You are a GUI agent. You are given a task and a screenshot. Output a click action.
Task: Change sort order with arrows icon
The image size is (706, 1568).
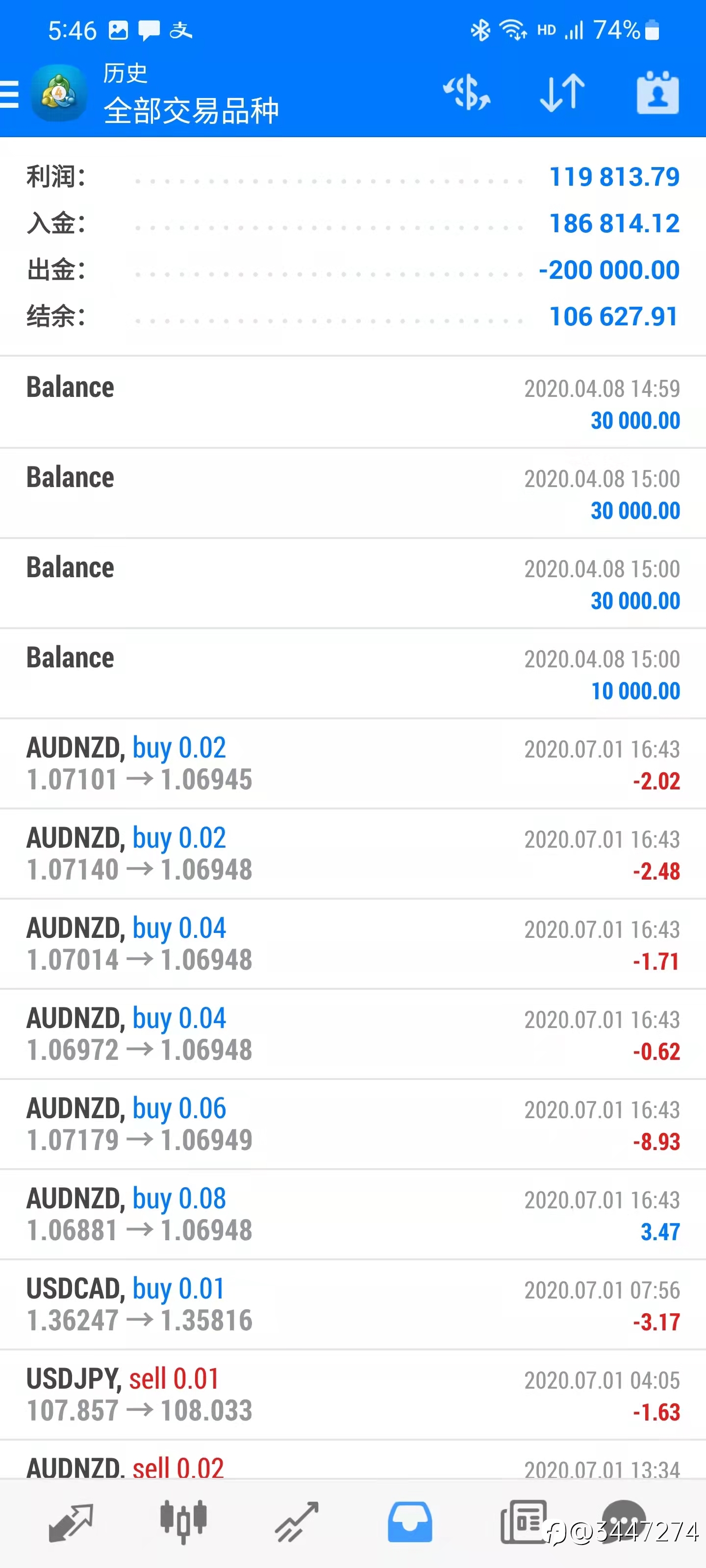(x=562, y=93)
